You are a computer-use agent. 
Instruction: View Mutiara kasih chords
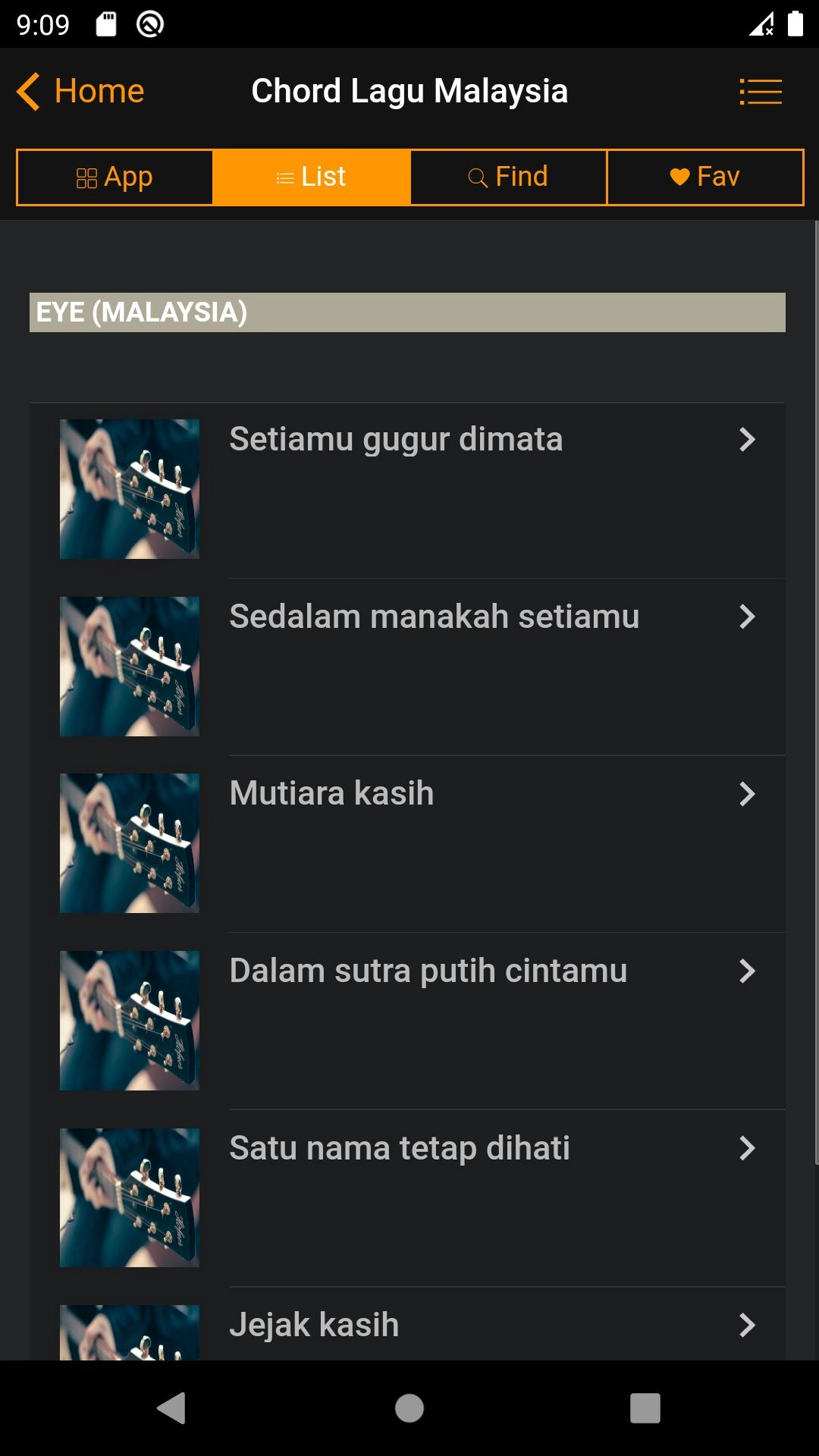(409, 843)
